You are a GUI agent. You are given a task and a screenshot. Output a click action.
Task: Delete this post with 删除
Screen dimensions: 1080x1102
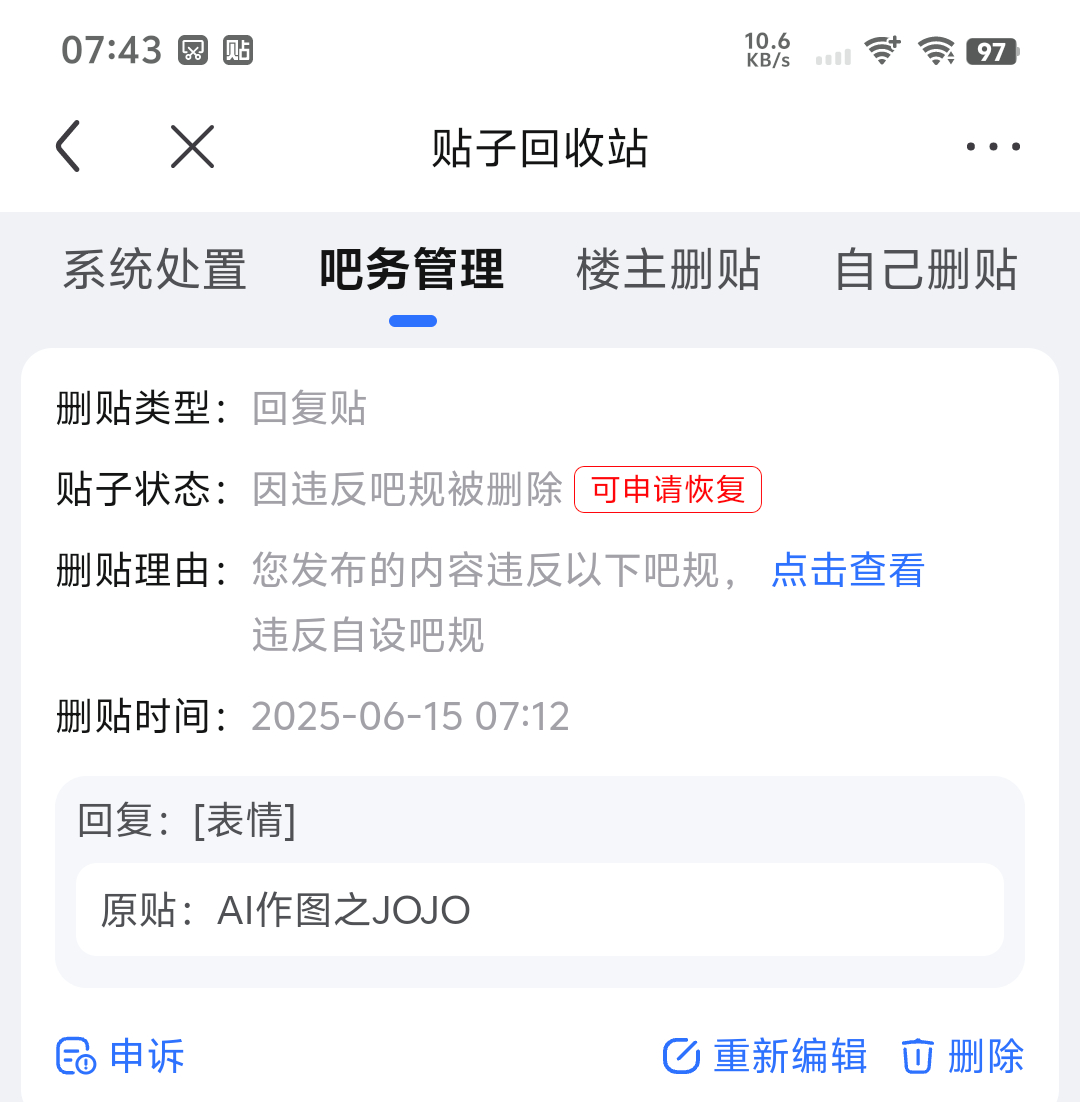(x=964, y=1056)
